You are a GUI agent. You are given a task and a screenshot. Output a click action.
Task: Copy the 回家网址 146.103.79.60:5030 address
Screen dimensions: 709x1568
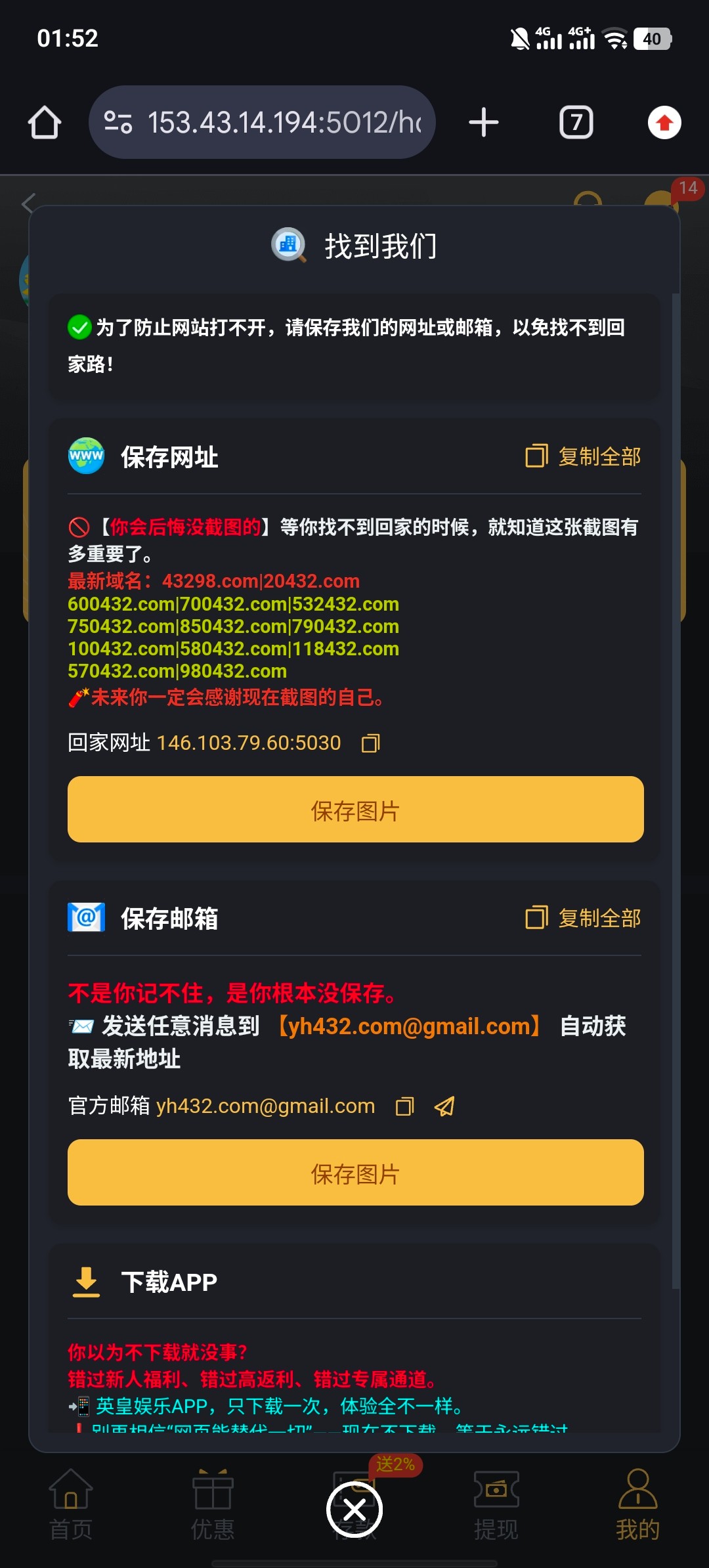(371, 743)
